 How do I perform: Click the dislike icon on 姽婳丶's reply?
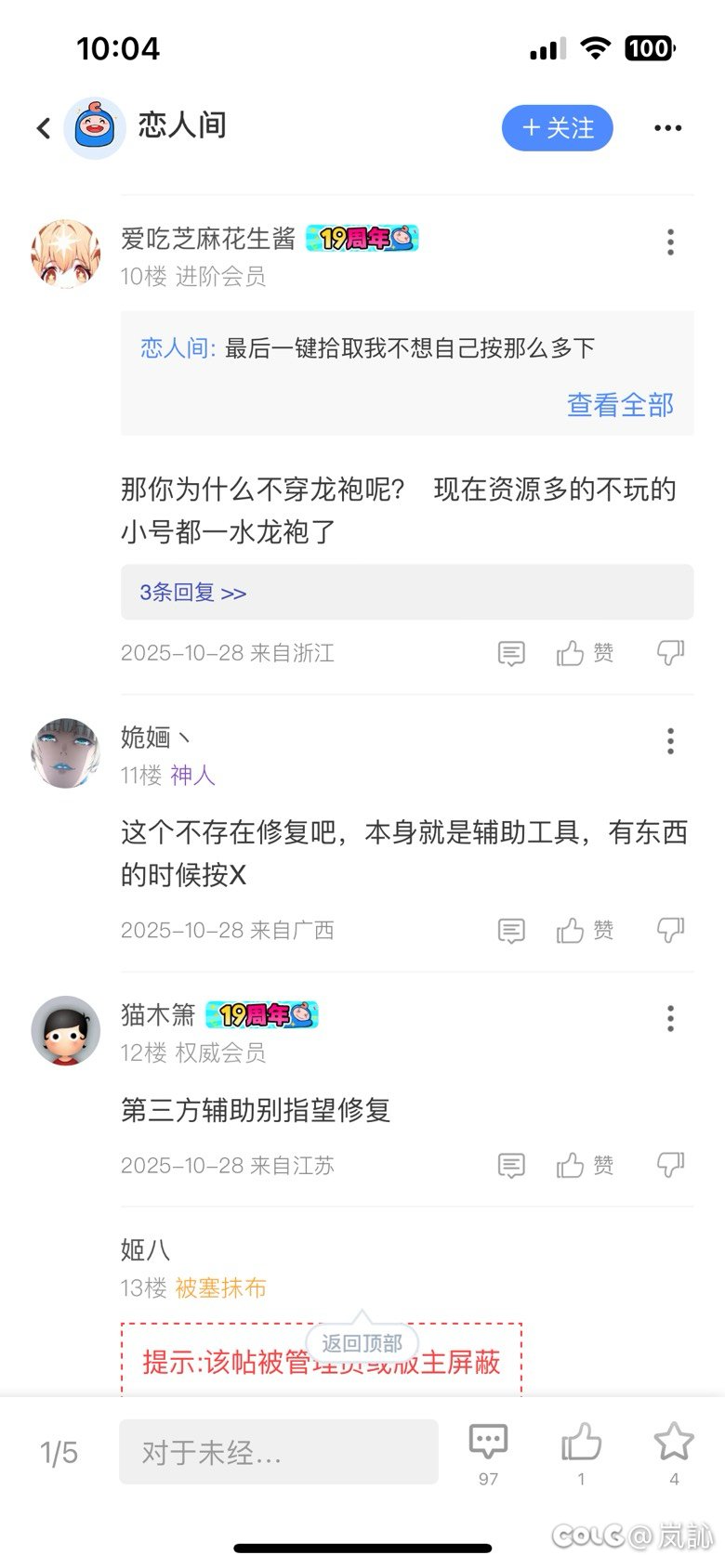click(x=671, y=930)
